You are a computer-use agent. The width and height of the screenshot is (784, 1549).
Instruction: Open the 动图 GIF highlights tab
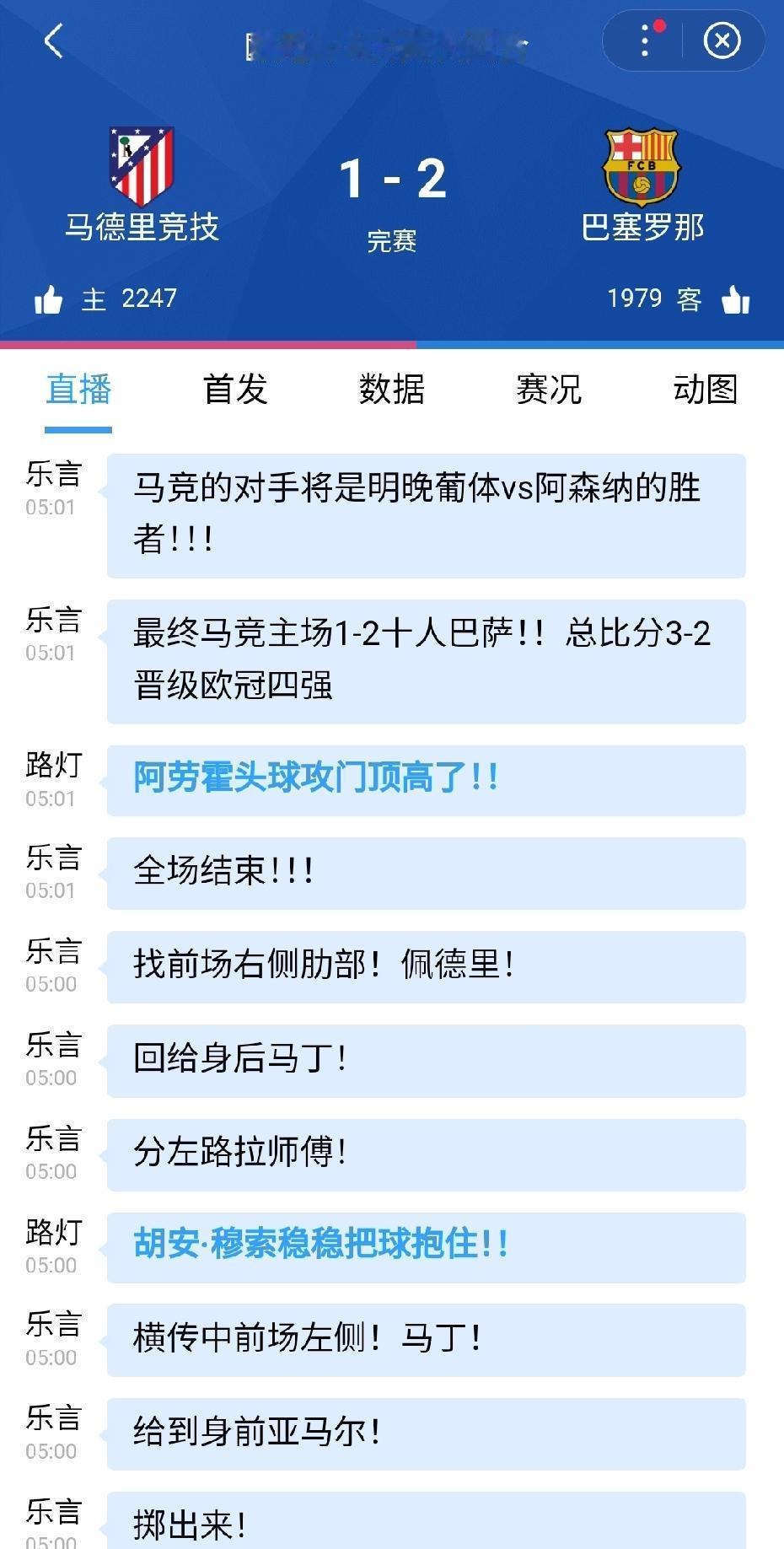(706, 390)
